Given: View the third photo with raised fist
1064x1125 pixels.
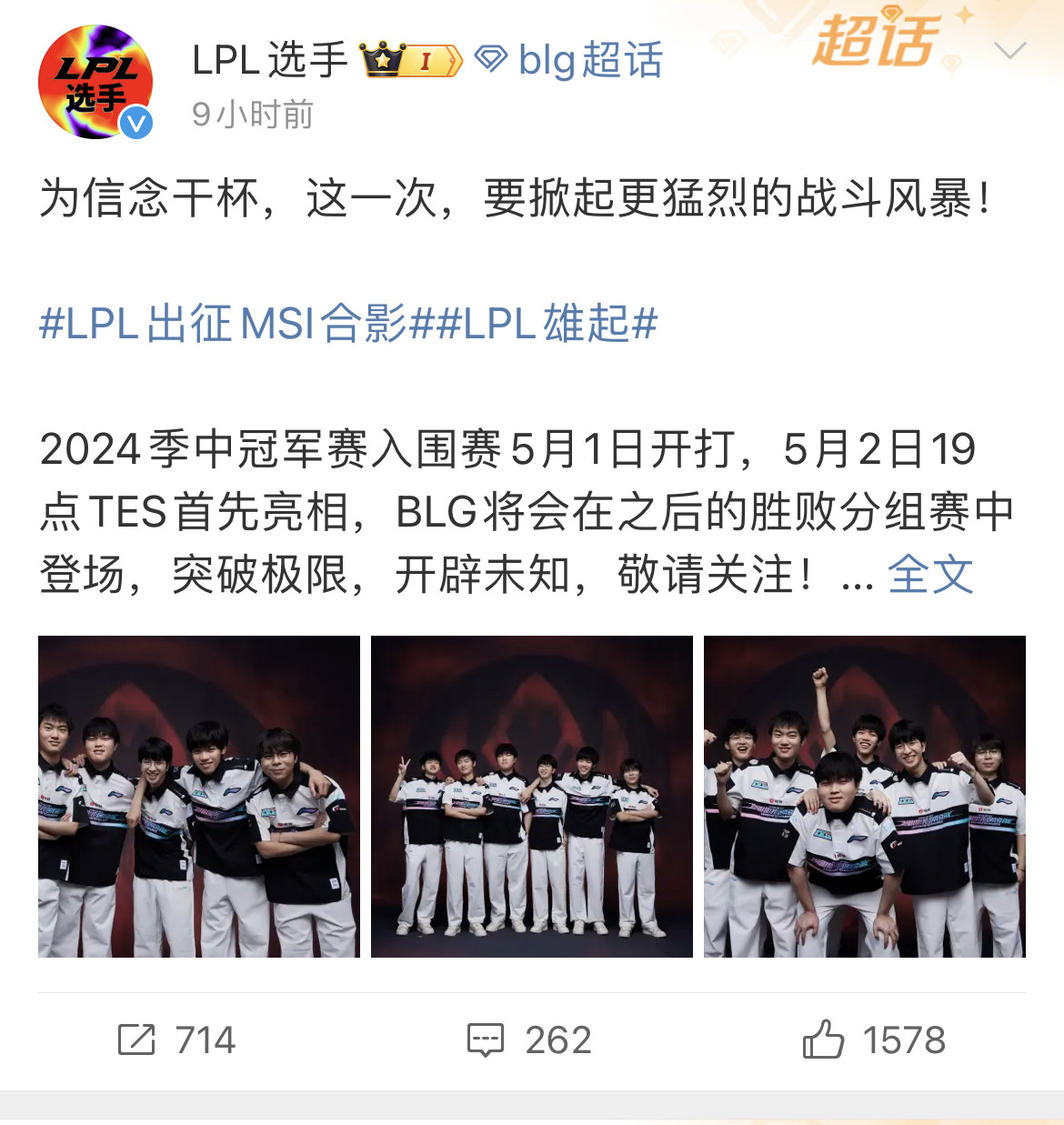Looking at the screenshot, I should click(865, 797).
